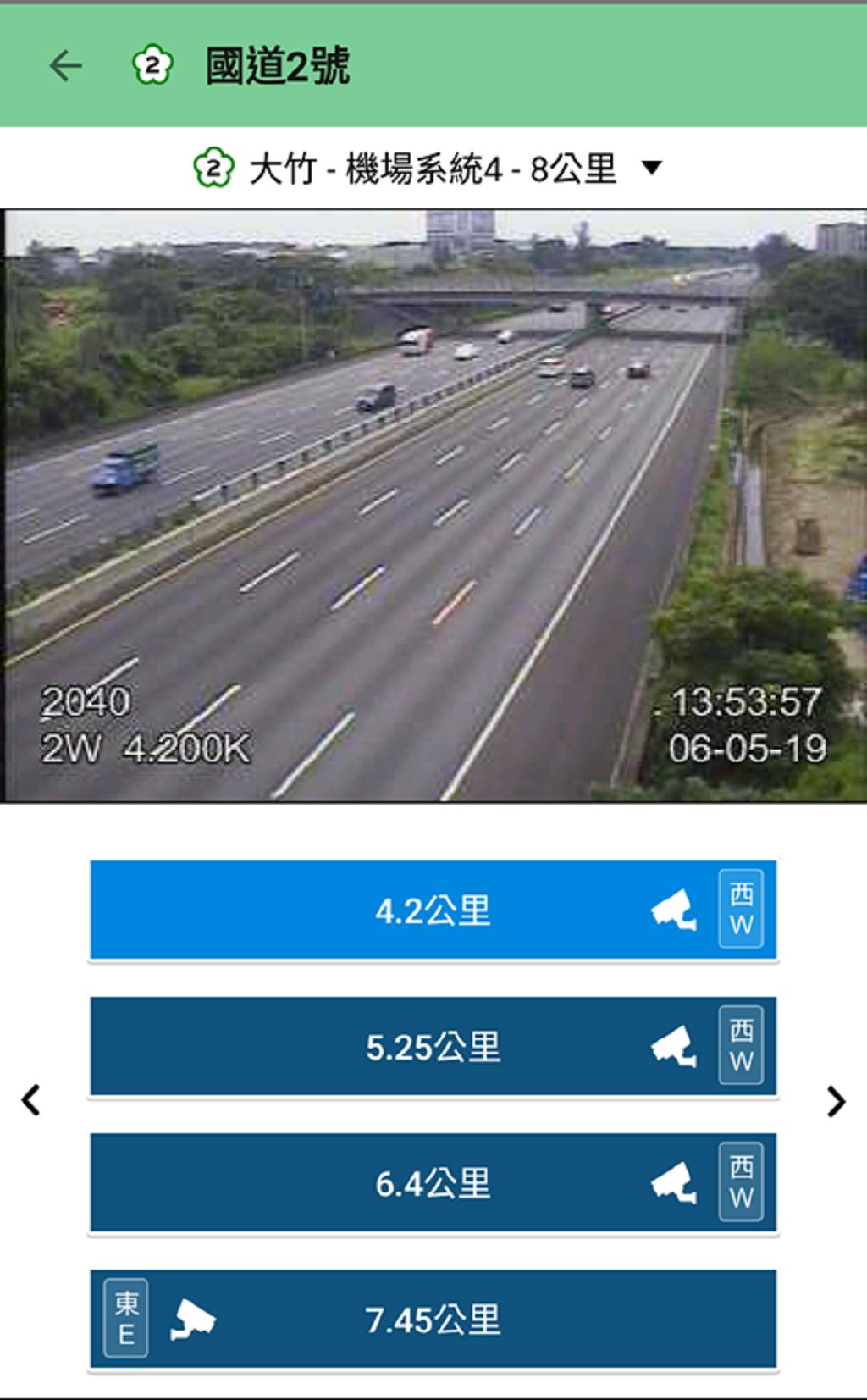View the 6.4公里 westbound camera
The height and width of the screenshot is (1400, 867).
pos(433,1183)
